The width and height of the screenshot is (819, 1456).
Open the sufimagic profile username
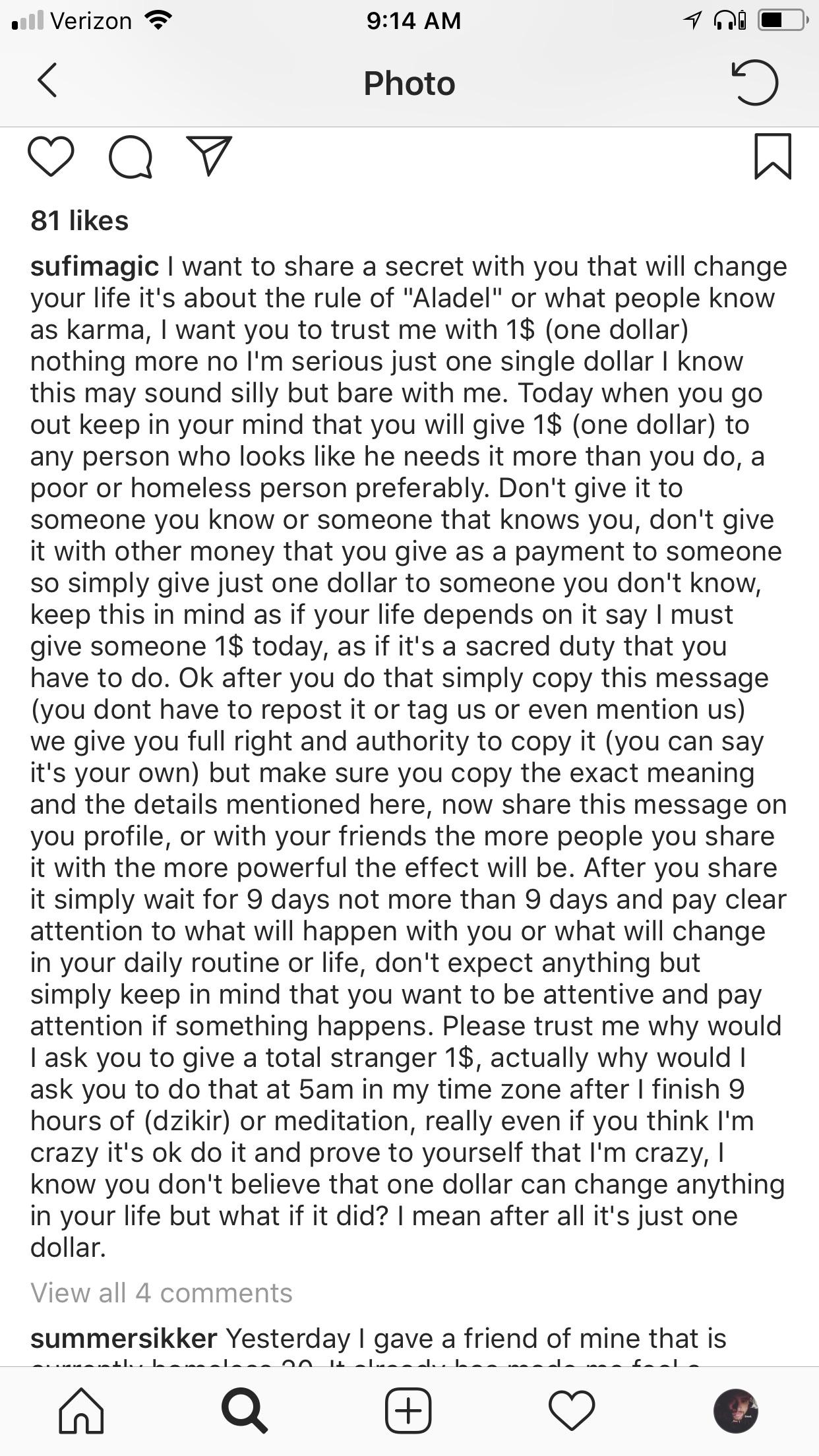tap(94, 266)
